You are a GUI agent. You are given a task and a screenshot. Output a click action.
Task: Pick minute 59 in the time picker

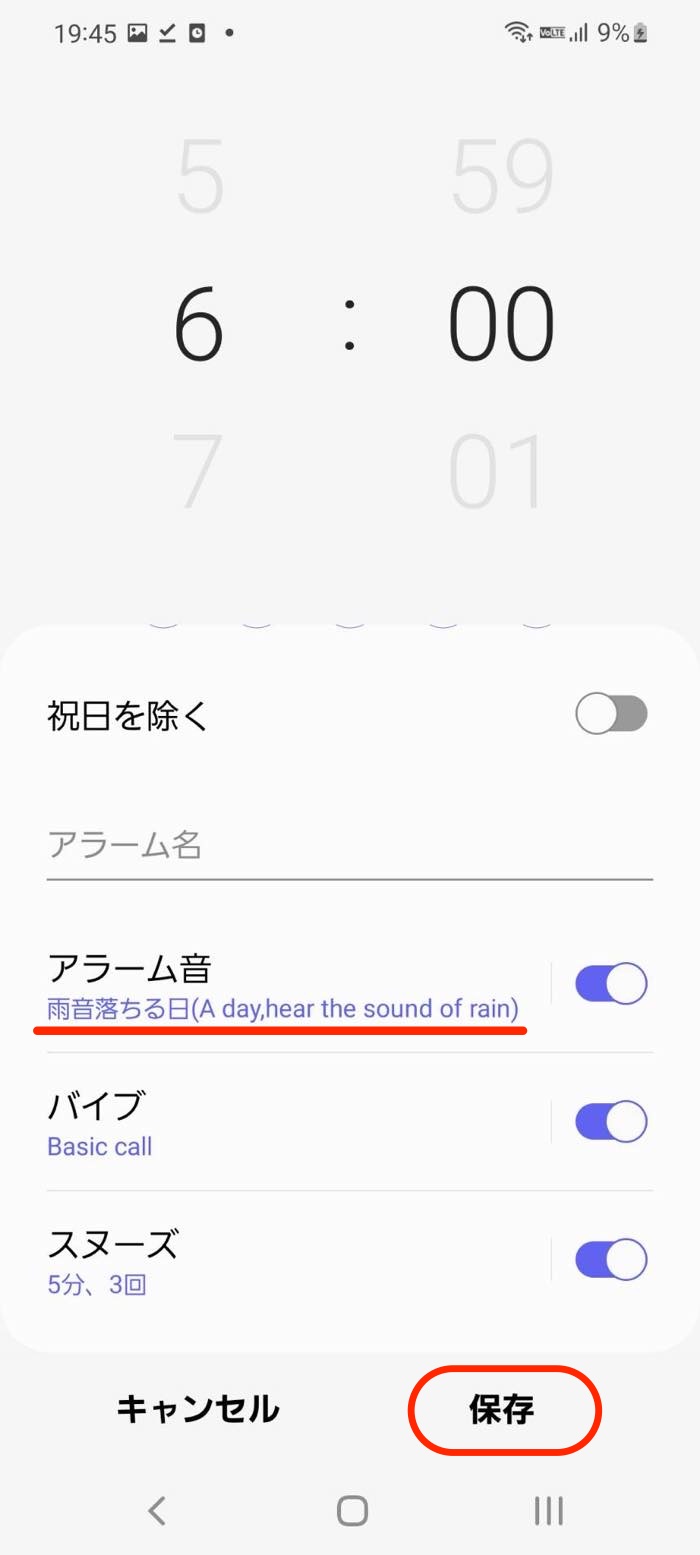tap(500, 178)
